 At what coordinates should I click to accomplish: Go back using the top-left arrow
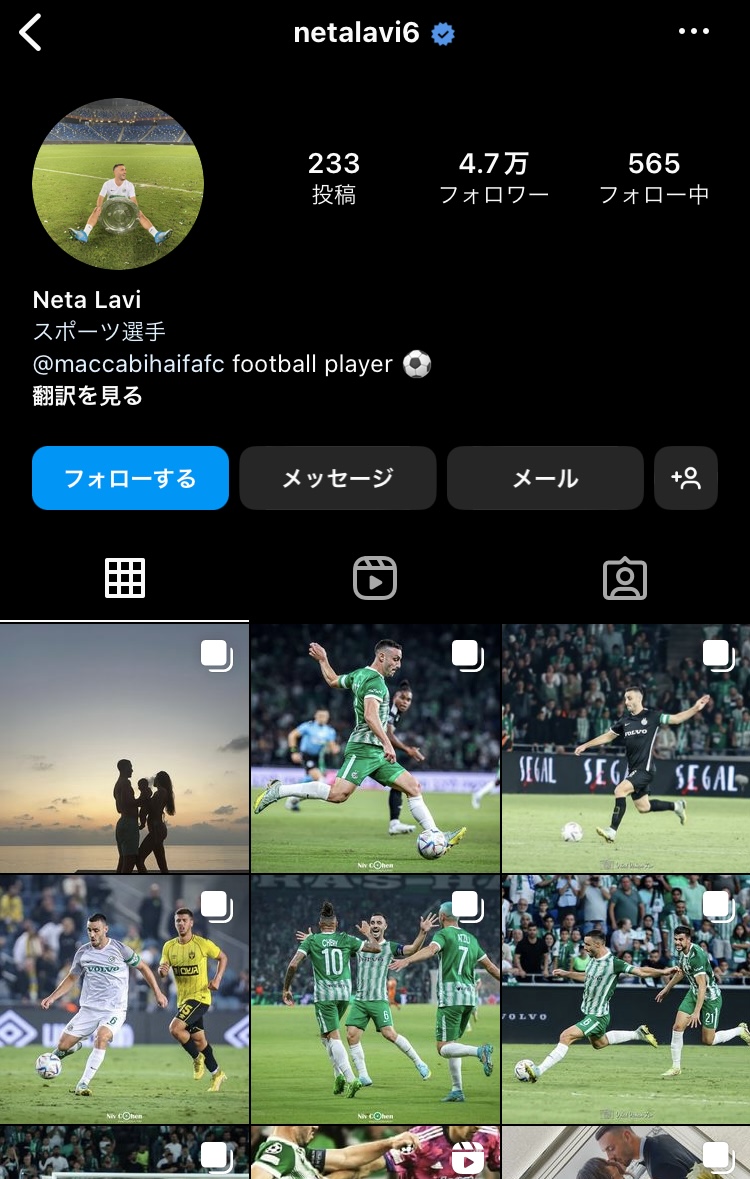pyautogui.click(x=31, y=33)
